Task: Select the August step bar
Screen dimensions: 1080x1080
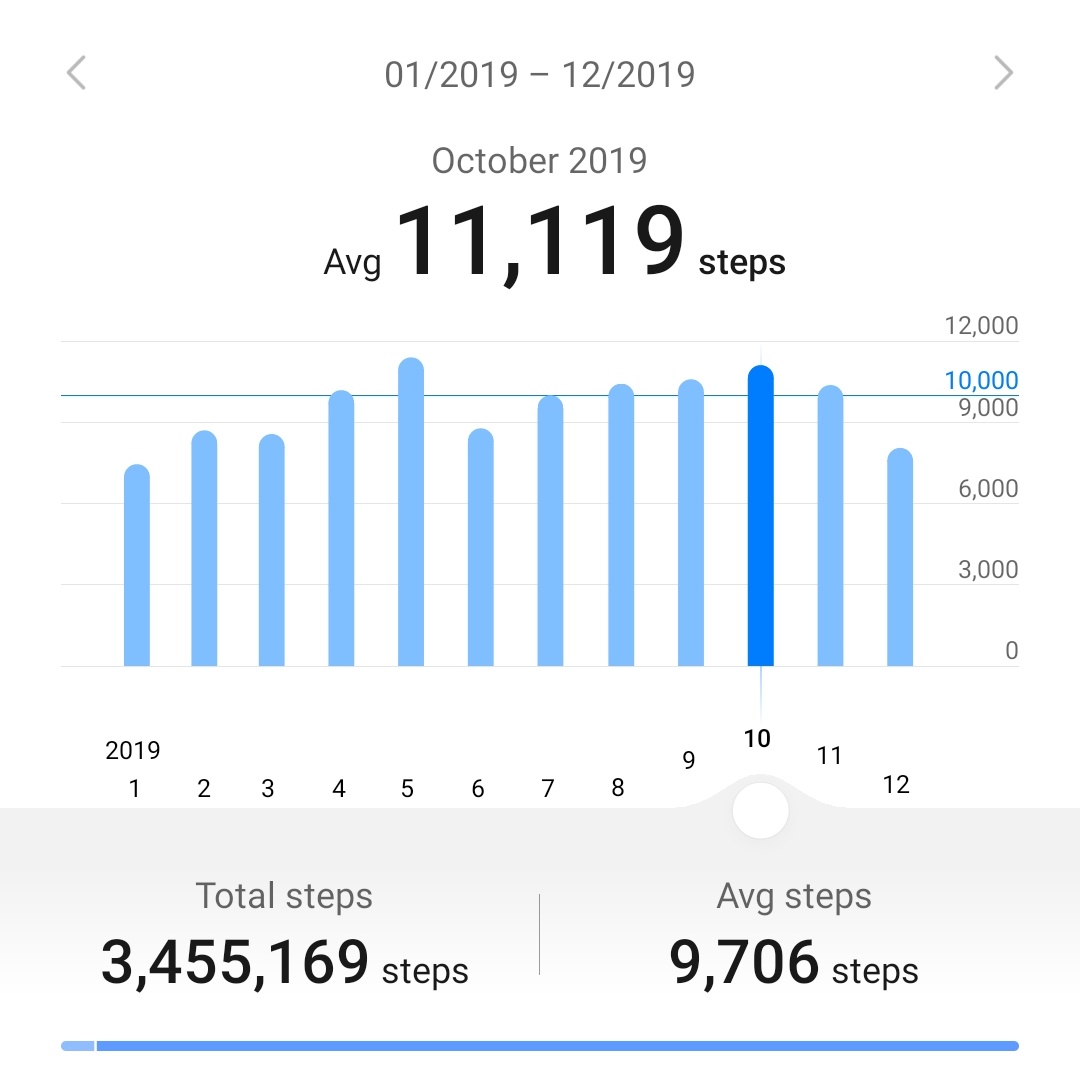Action: [x=621, y=526]
